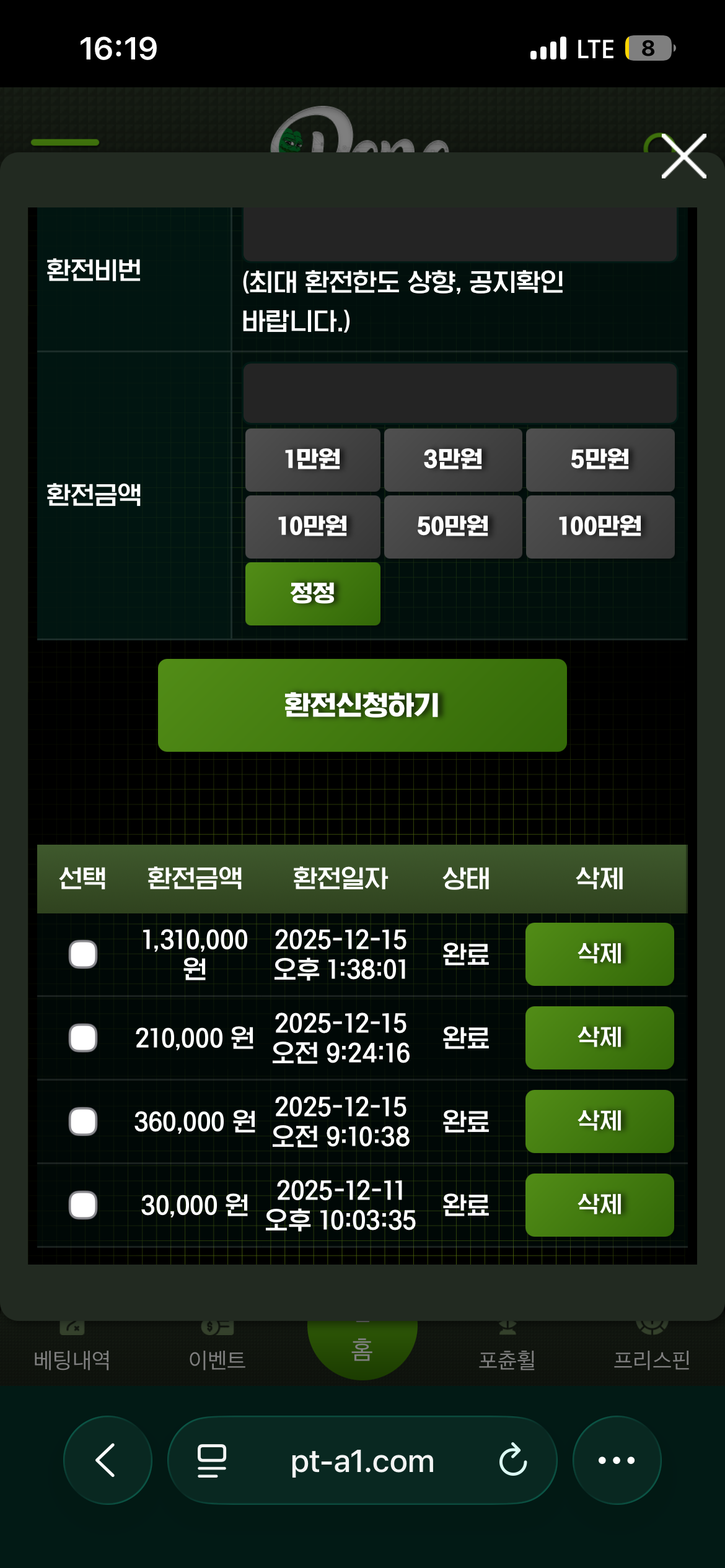Delete the 210,000 원 withdrawal record
The image size is (725, 1568).
(599, 1037)
